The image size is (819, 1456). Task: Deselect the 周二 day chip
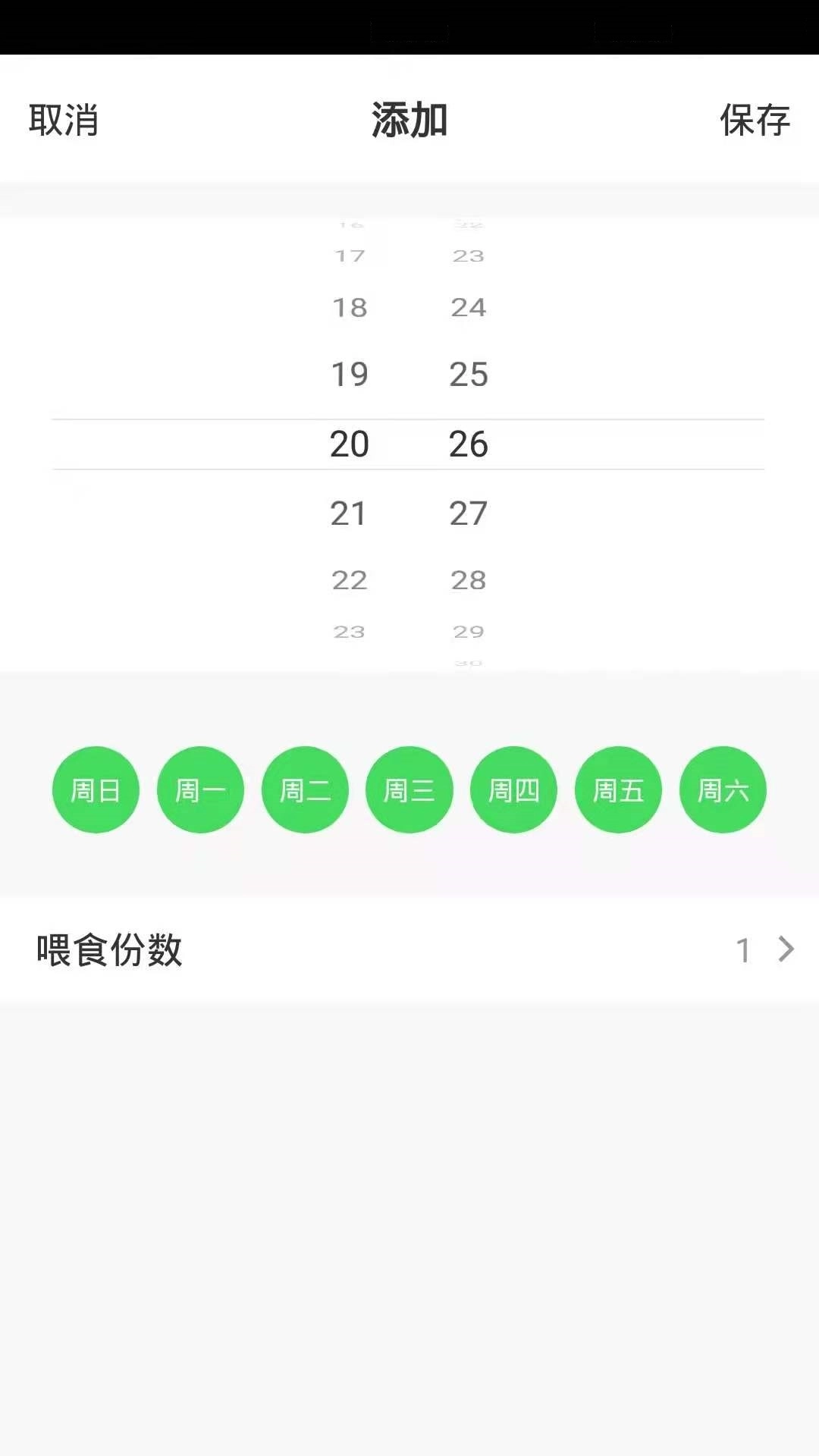tap(305, 790)
